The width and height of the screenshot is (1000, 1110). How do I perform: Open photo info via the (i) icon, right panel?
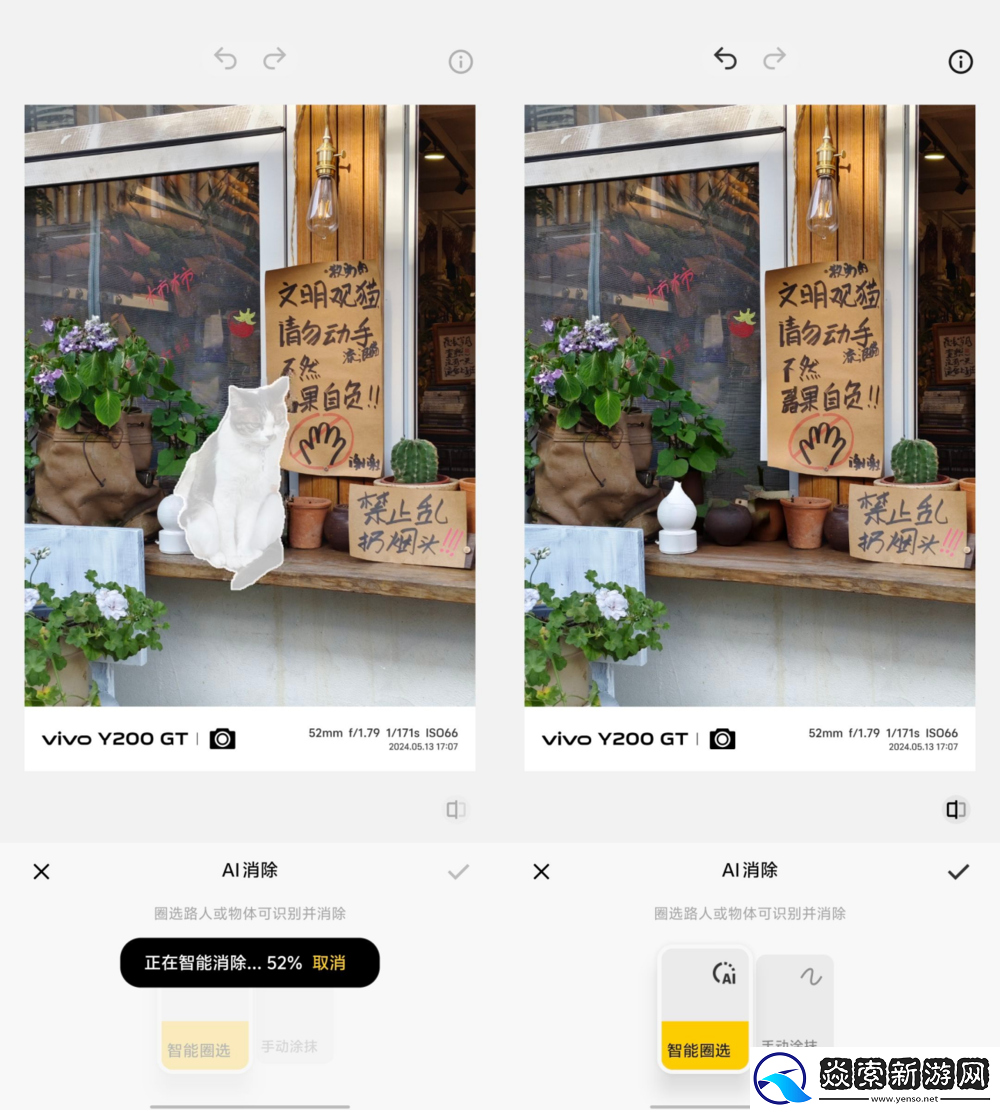(x=960, y=61)
